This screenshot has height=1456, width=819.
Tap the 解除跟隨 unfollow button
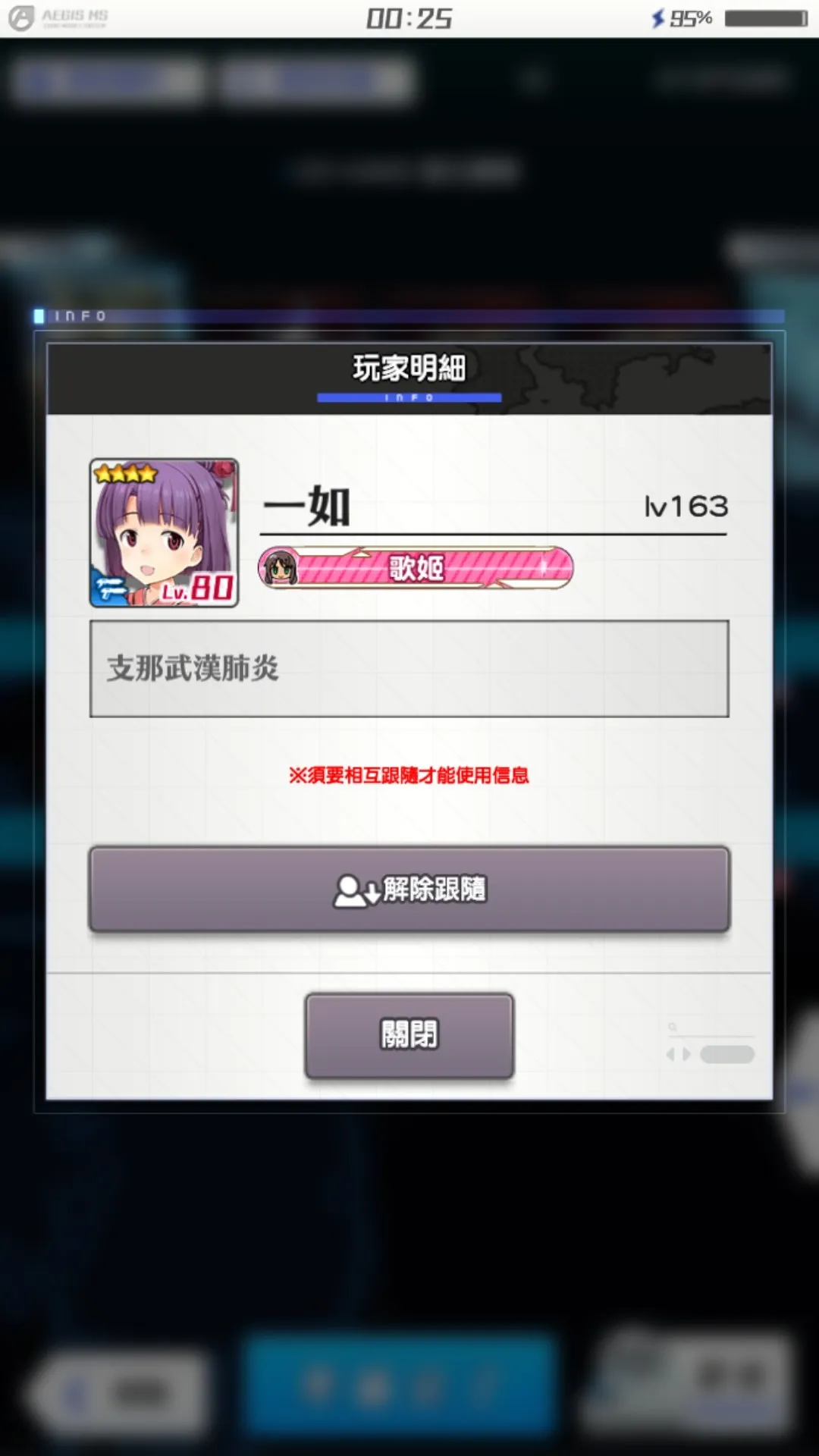point(409,890)
